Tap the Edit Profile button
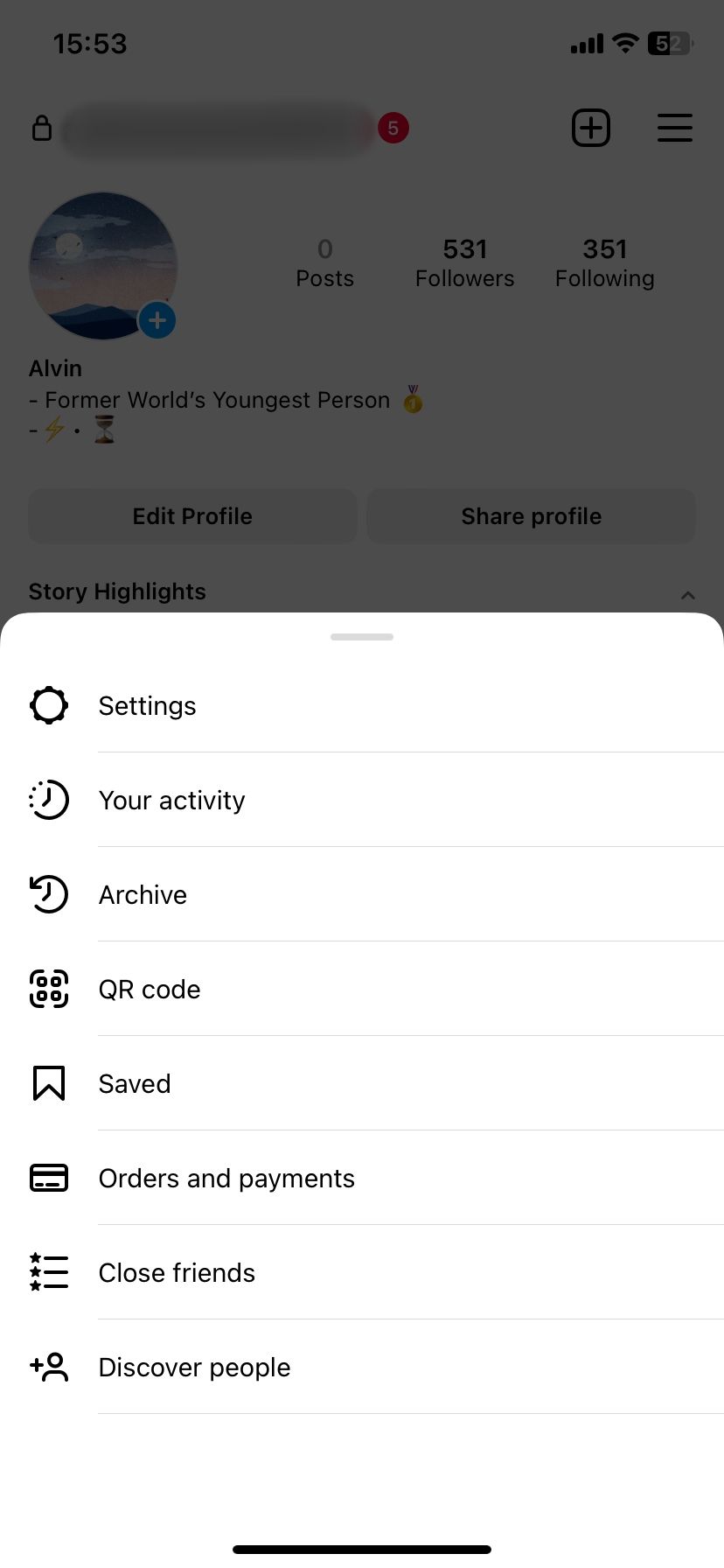Image resolution: width=724 pixels, height=1568 pixels. 192,516
